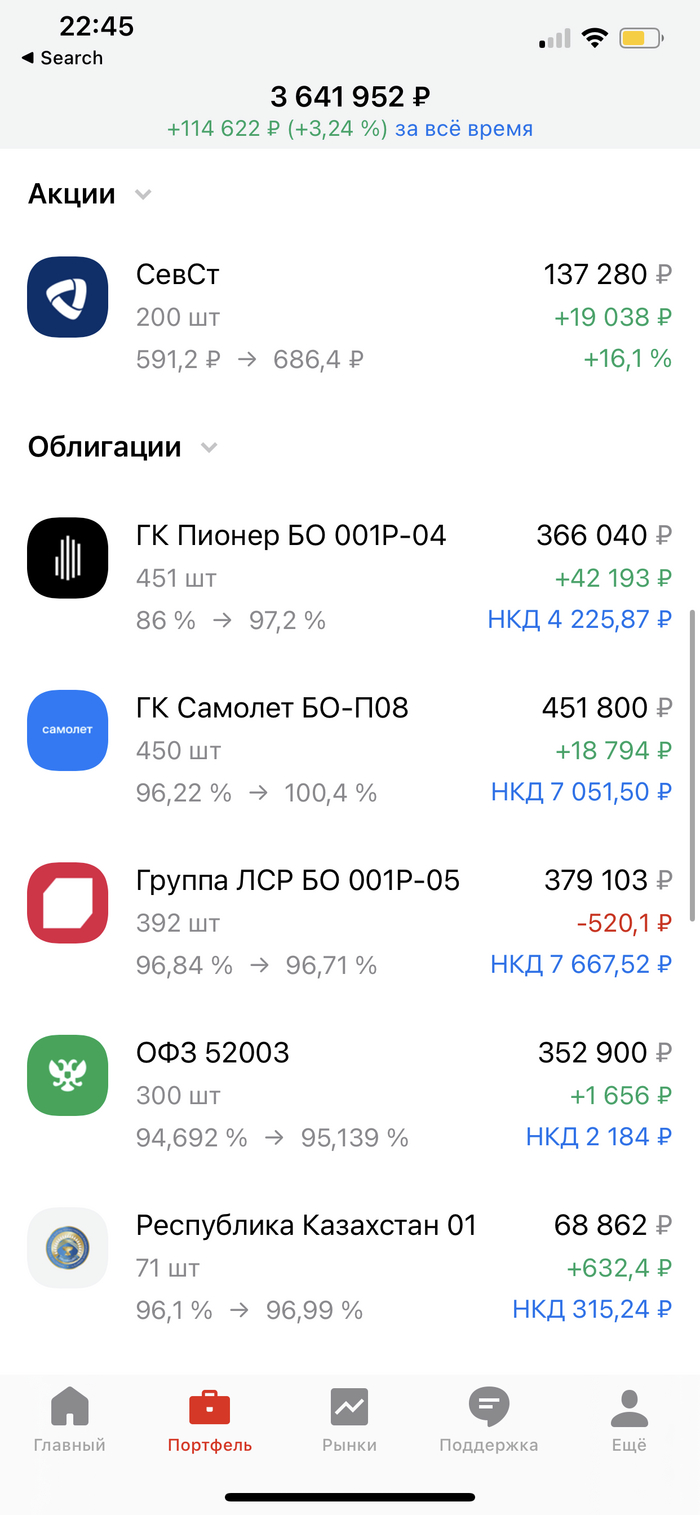Image resolution: width=700 pixels, height=1515 pixels.
Task: Return to Search via the back link
Action: pyautogui.click(x=62, y=58)
